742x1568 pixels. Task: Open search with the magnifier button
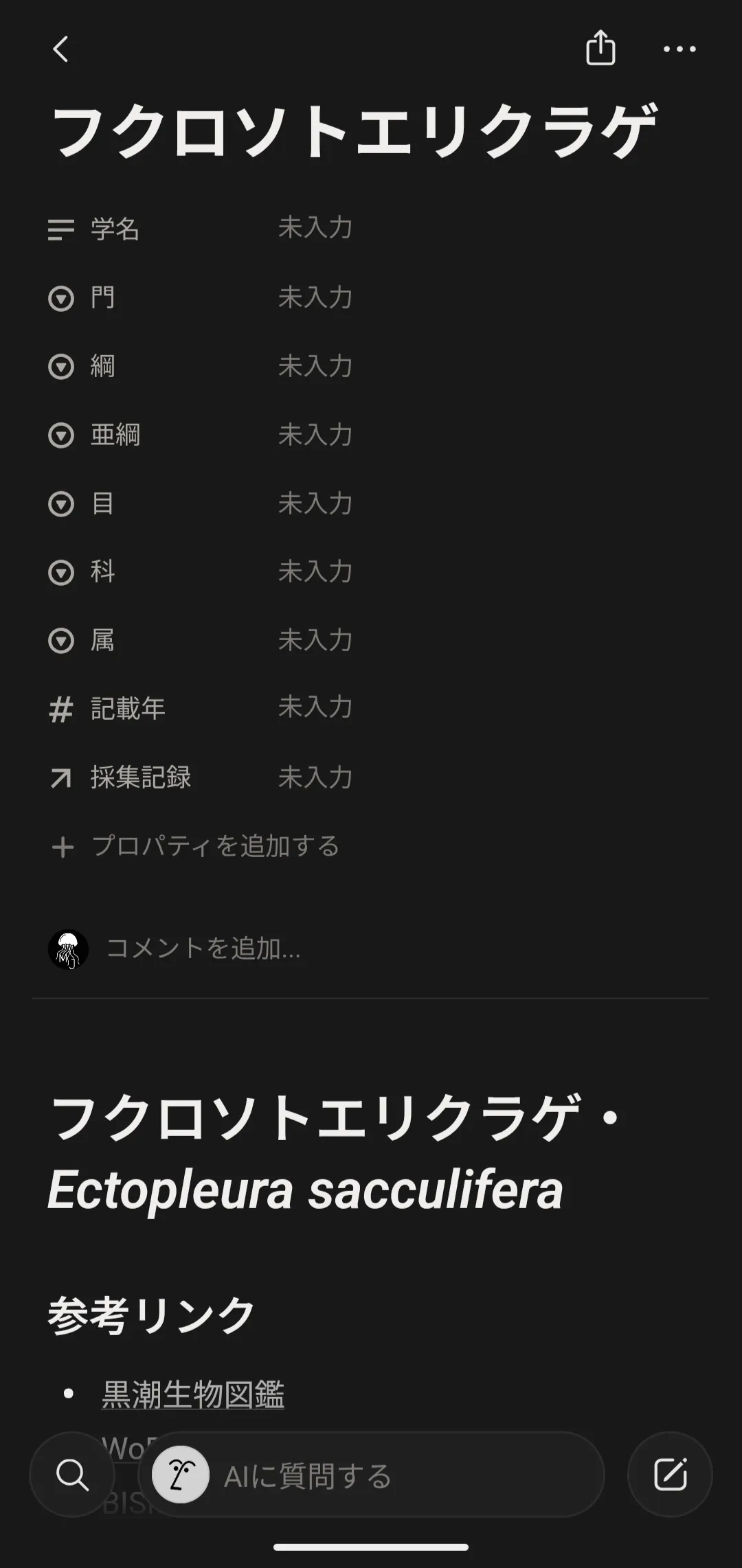pos(72,1475)
